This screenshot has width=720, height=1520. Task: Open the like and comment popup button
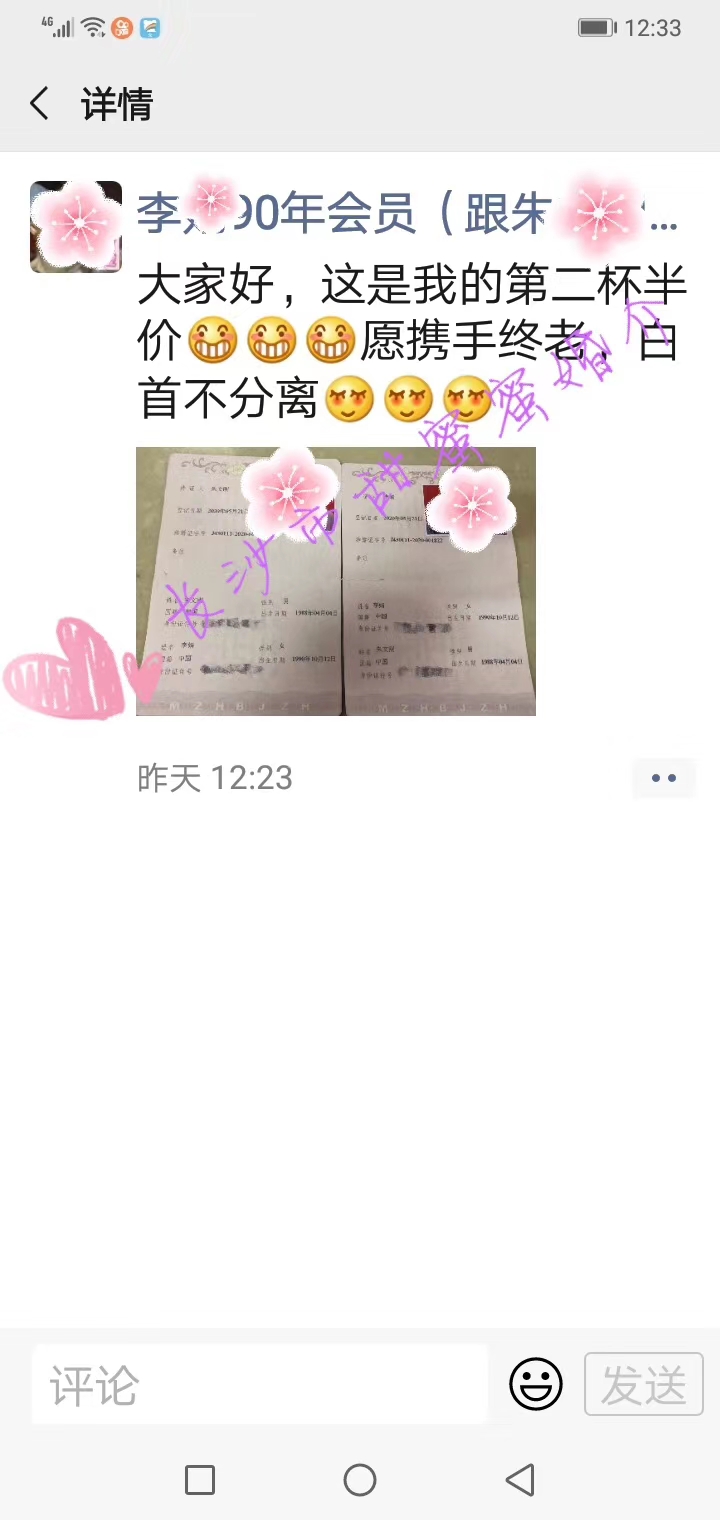(664, 778)
